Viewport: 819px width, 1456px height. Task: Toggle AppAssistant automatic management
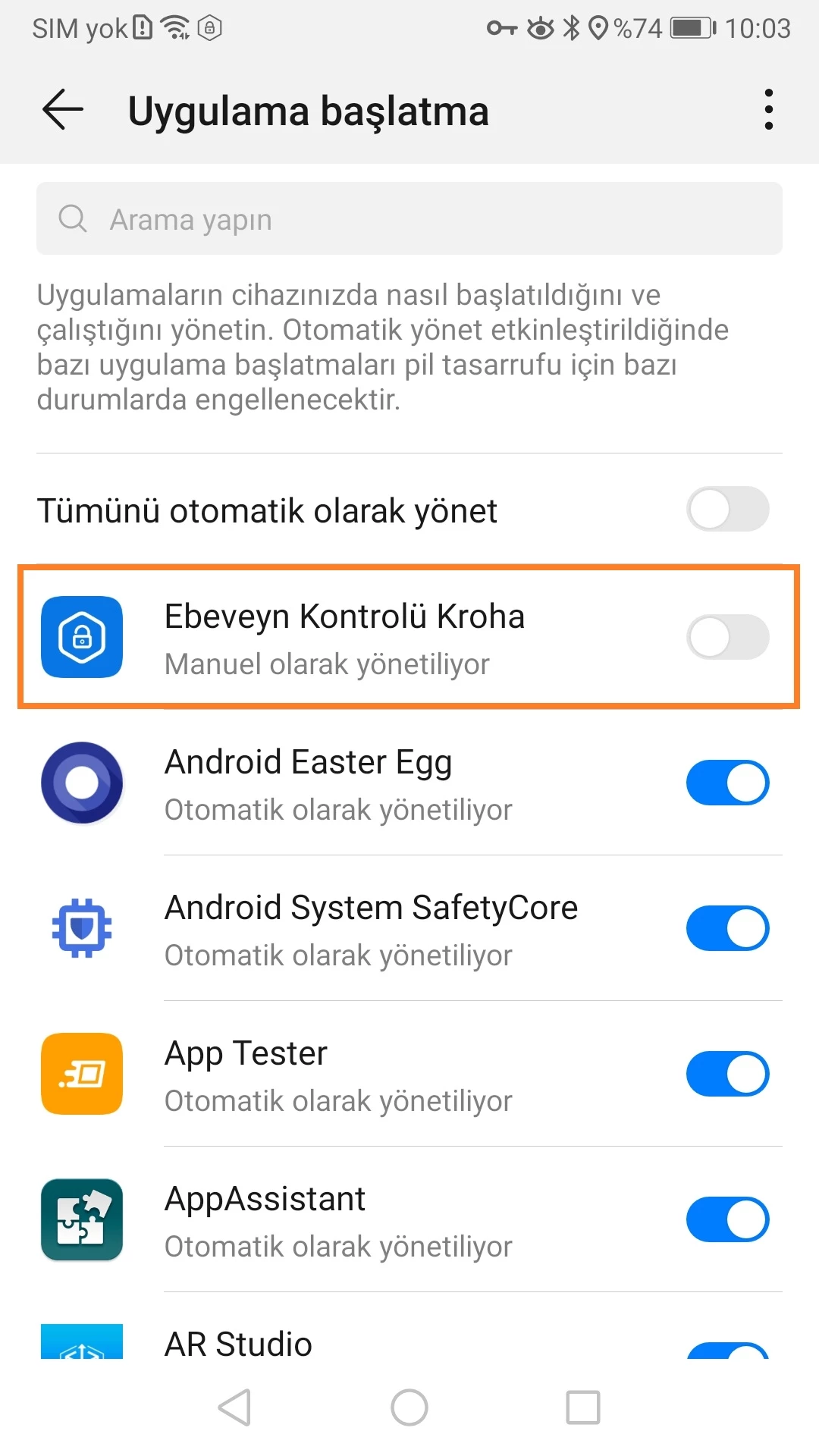click(727, 1219)
